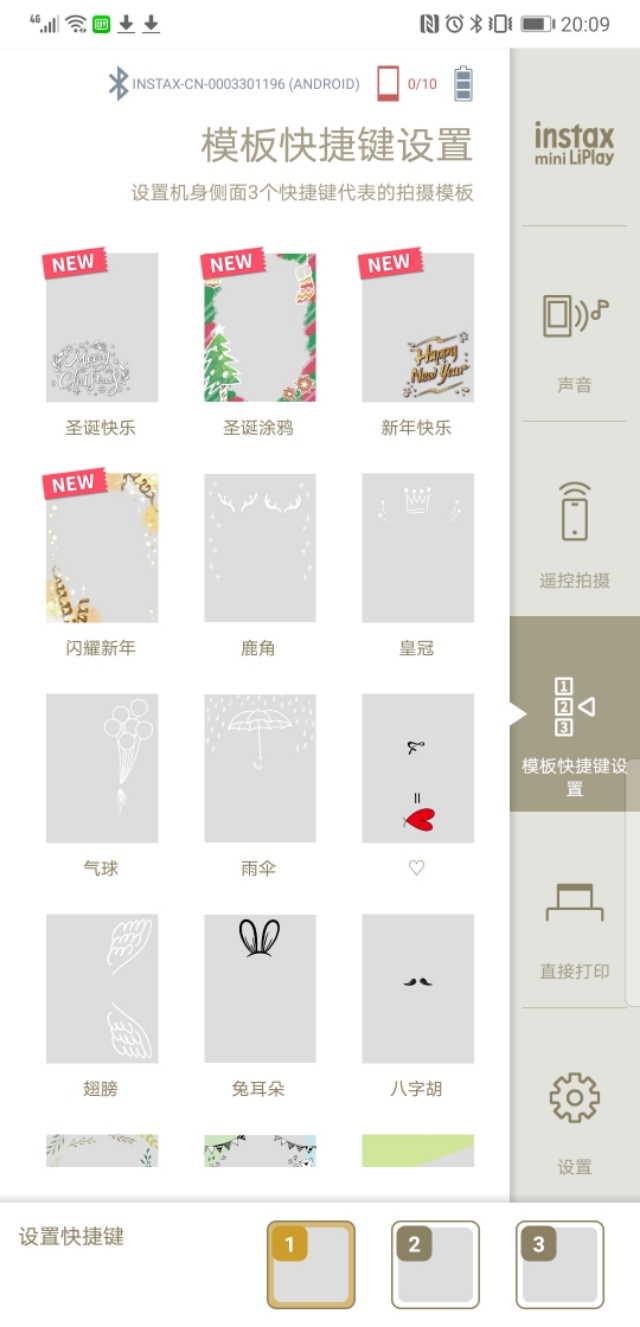
Task: Choose the 鹿角 antlers template
Action: pos(260,548)
